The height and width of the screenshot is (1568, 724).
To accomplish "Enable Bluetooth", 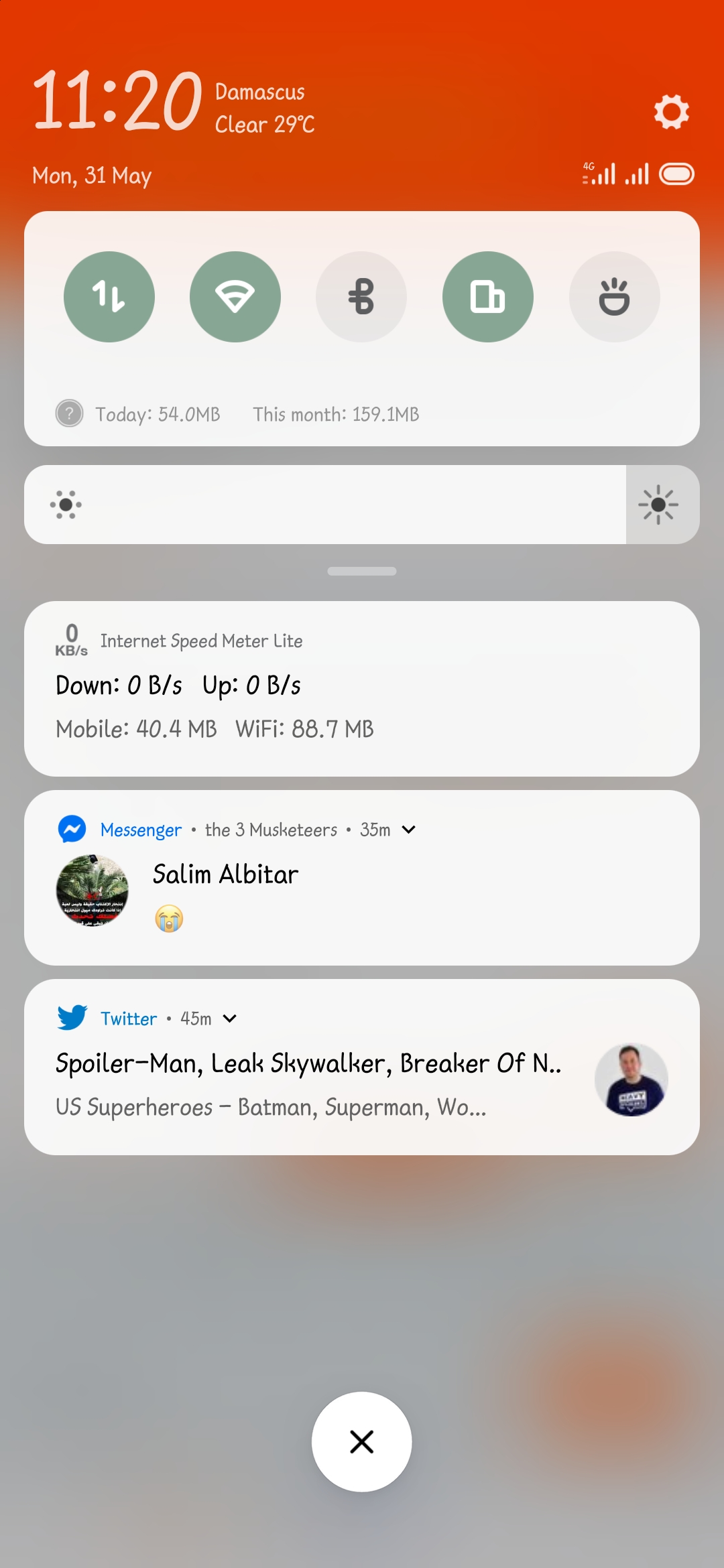I will pyautogui.click(x=361, y=297).
